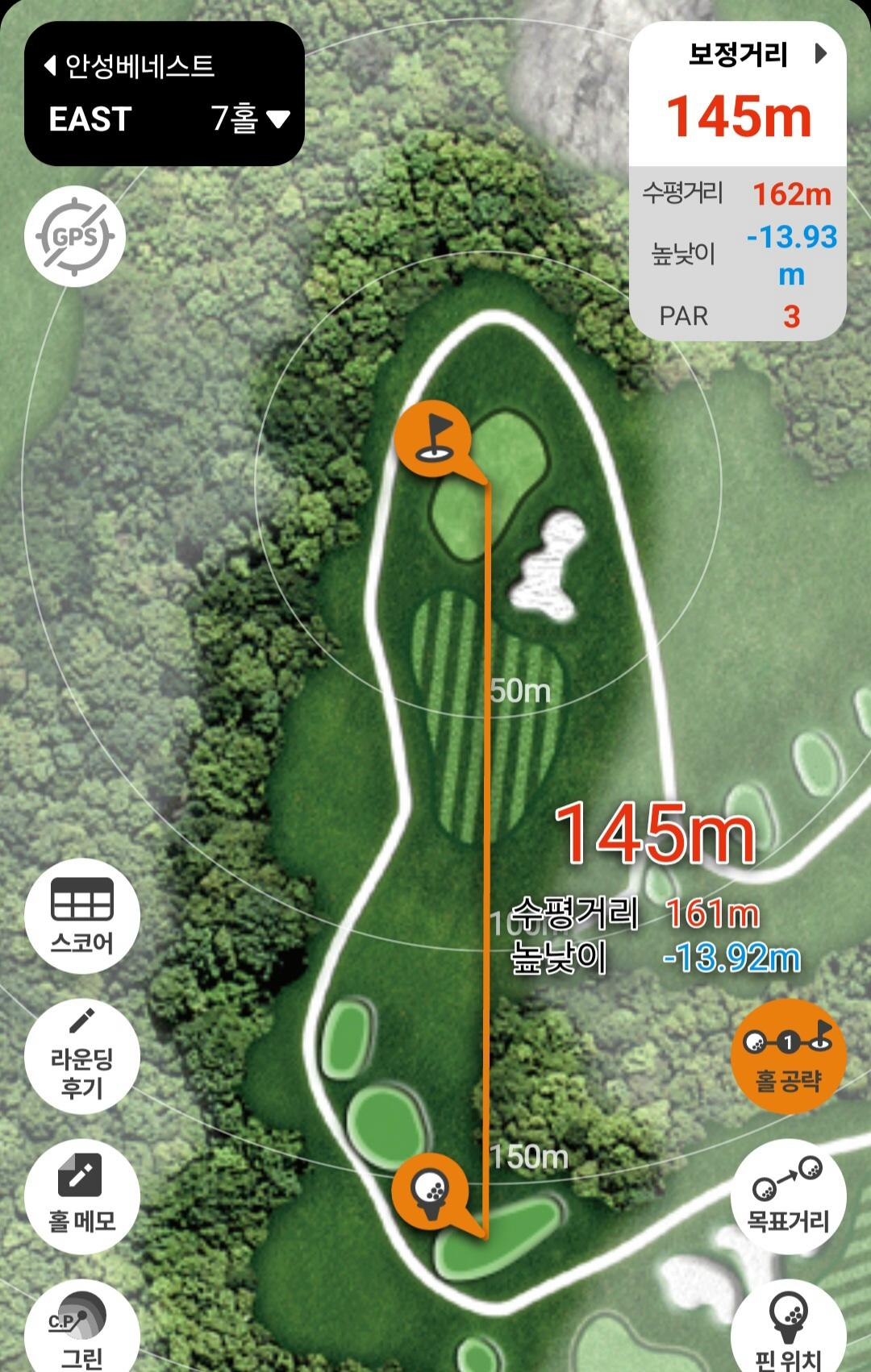The width and height of the screenshot is (871, 1372).
Task: Tap the 홀 공략 hole strategy button
Action: click(x=788, y=1056)
